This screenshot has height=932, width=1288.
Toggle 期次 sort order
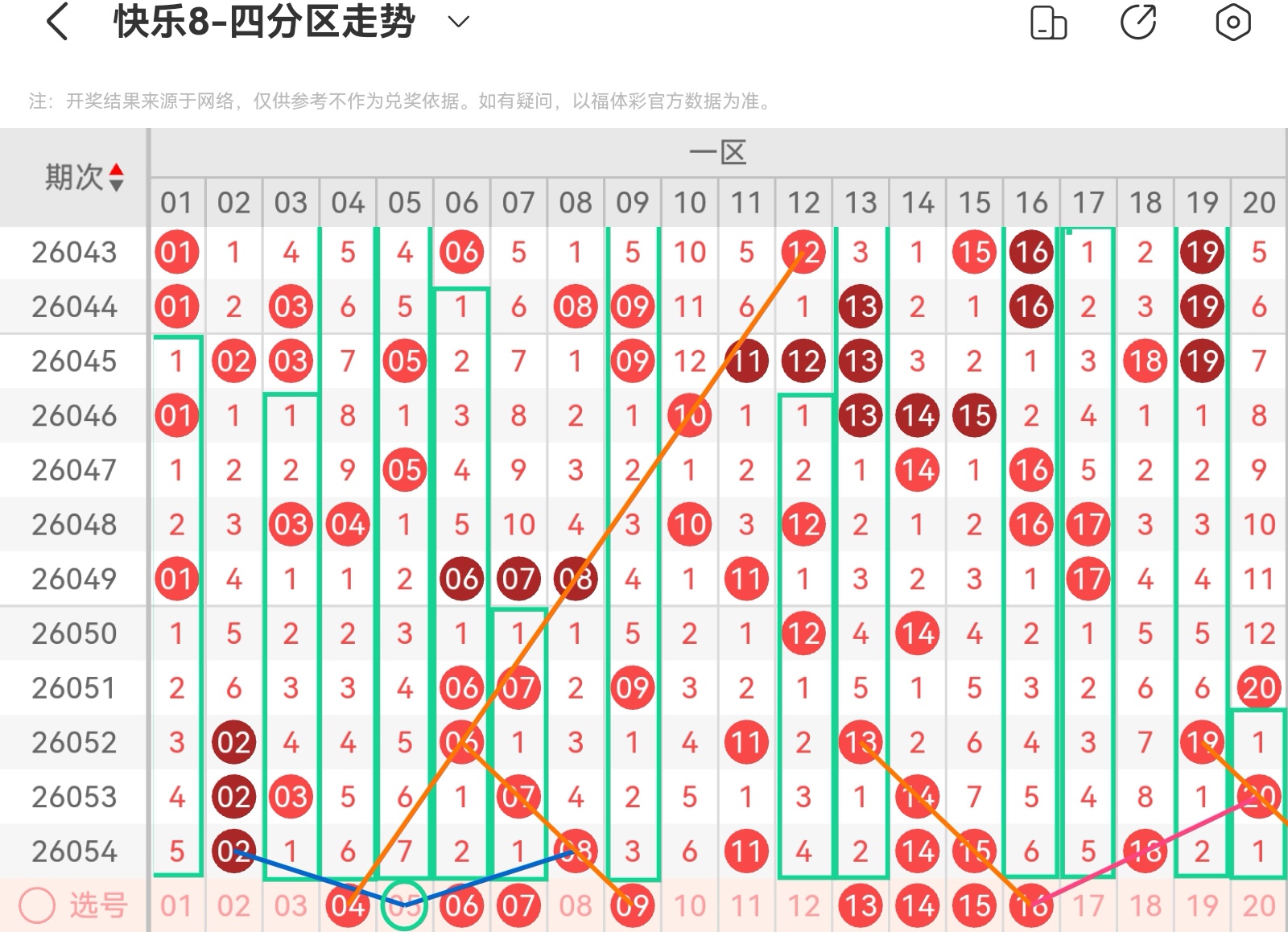117,177
